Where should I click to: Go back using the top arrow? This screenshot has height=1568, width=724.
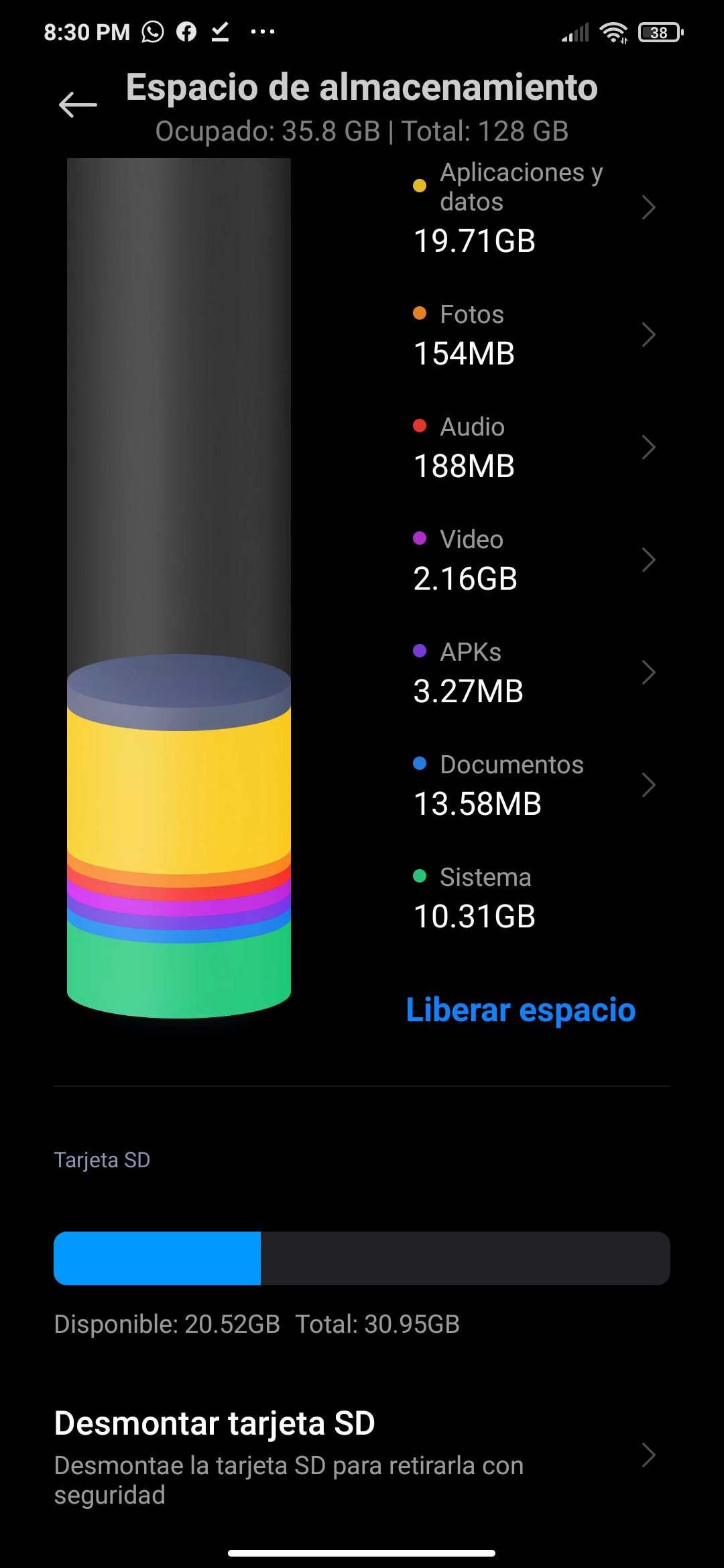[78, 105]
